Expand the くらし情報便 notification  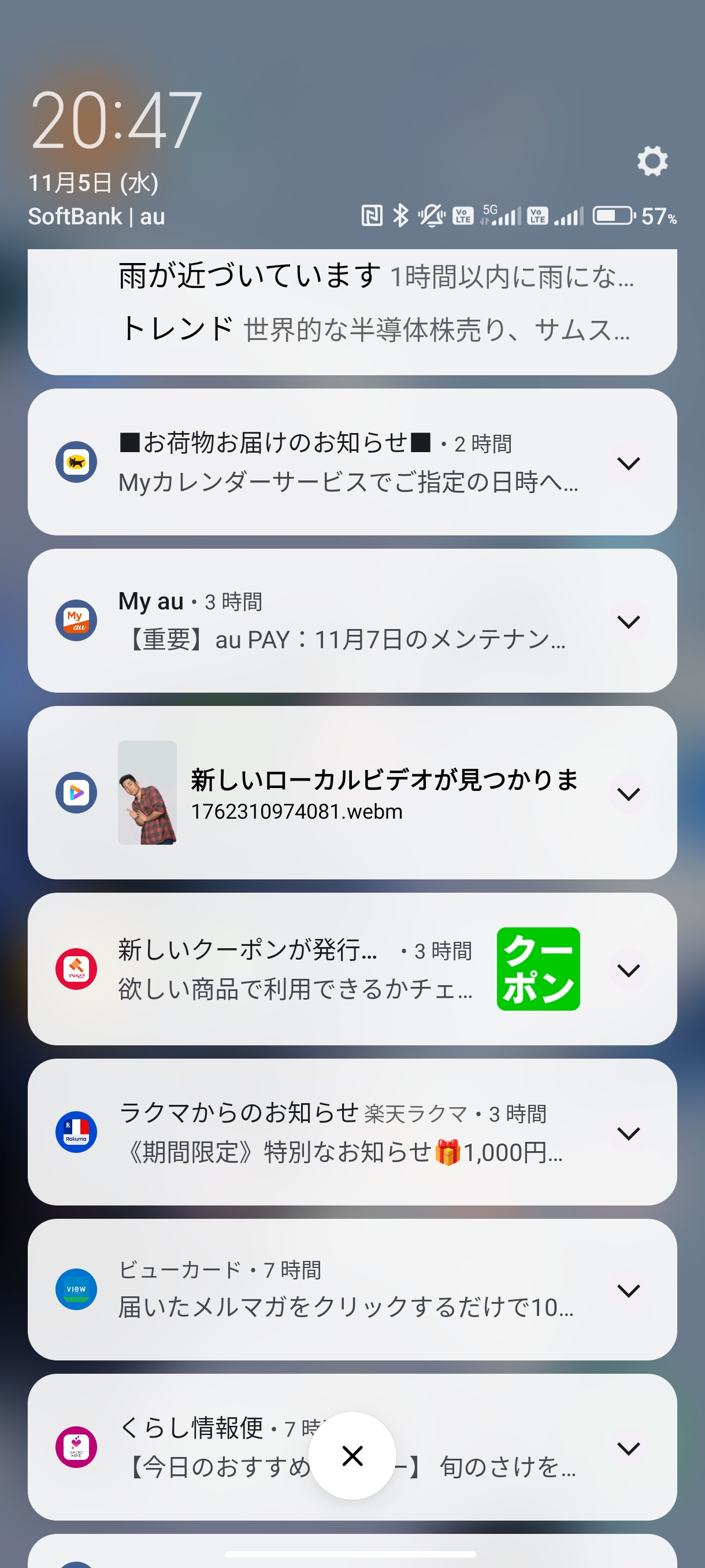[x=628, y=1448]
